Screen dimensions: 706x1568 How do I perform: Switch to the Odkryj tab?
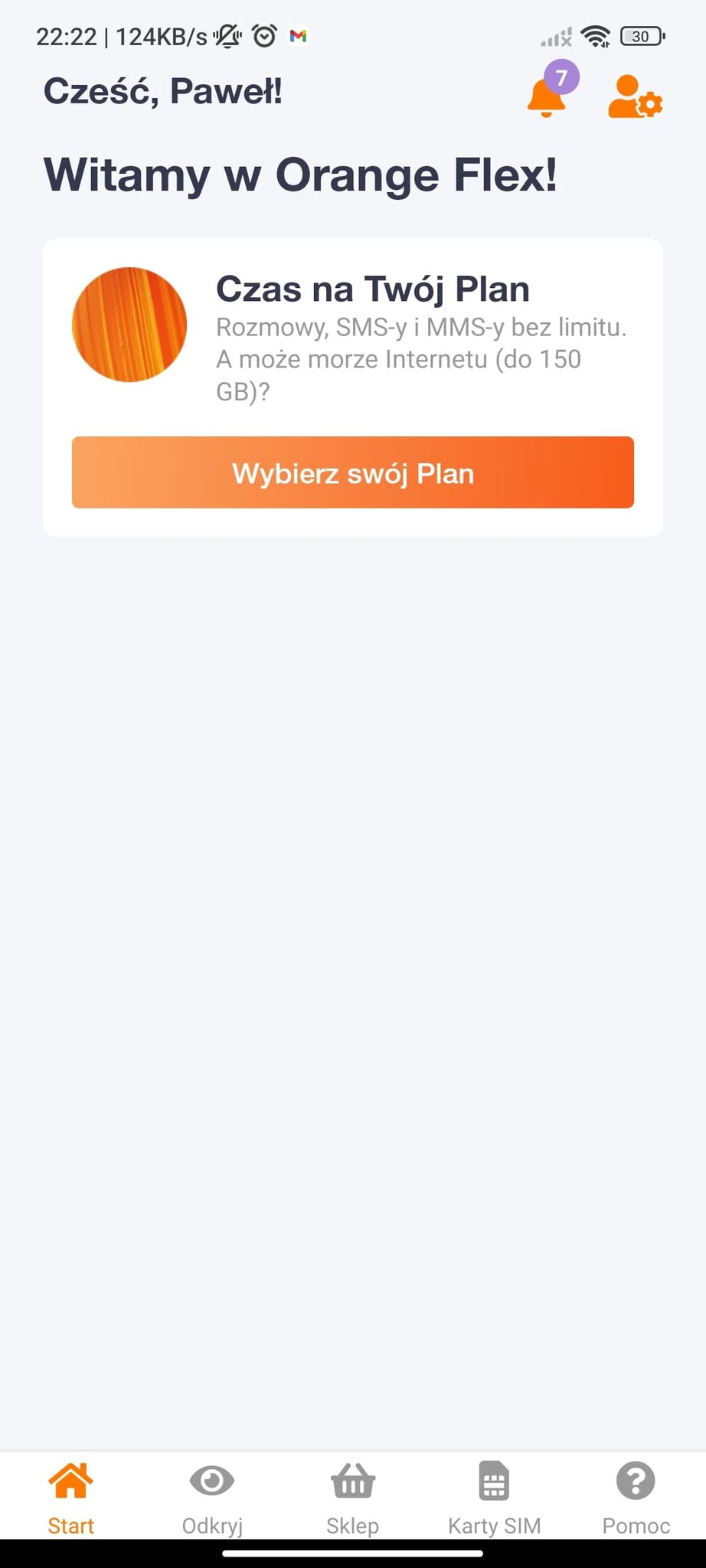pos(212,1498)
